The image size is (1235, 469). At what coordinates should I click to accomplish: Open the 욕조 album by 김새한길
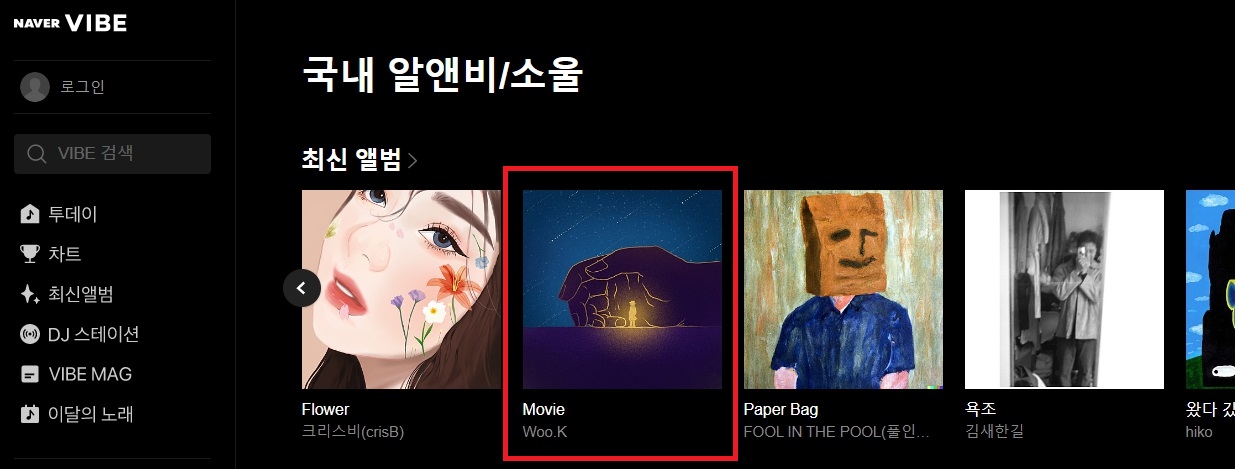tap(1064, 289)
